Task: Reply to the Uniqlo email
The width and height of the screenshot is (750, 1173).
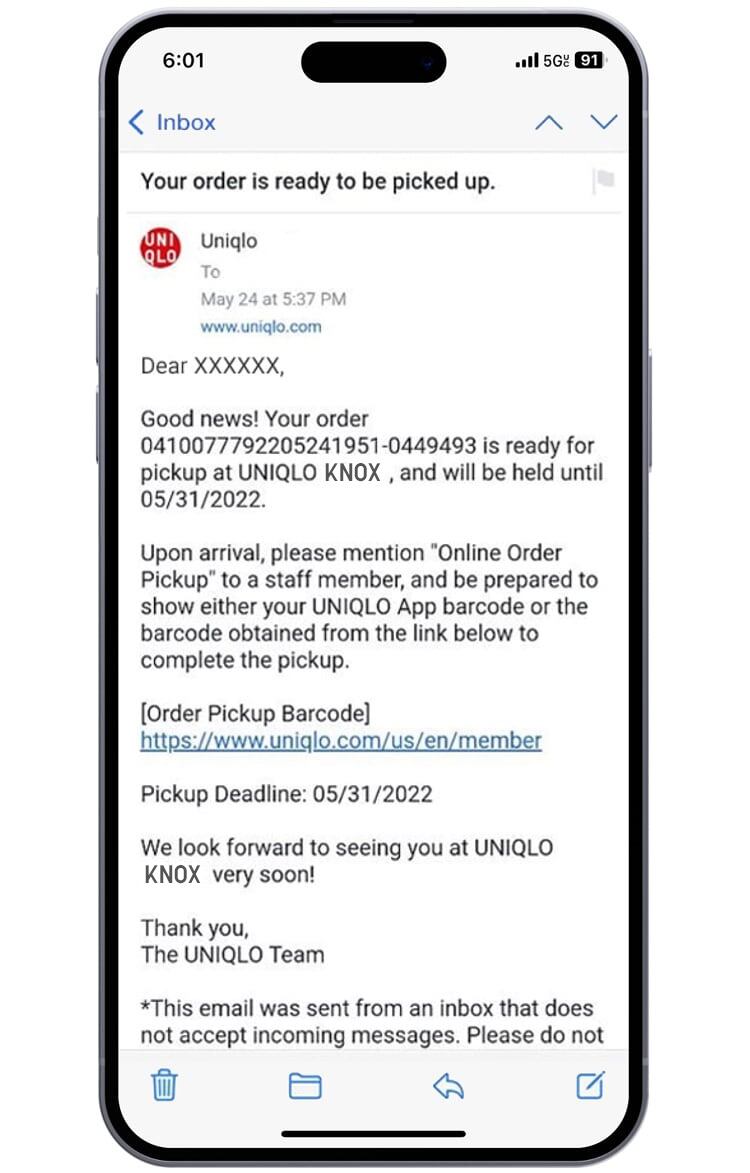Action: tap(448, 1085)
